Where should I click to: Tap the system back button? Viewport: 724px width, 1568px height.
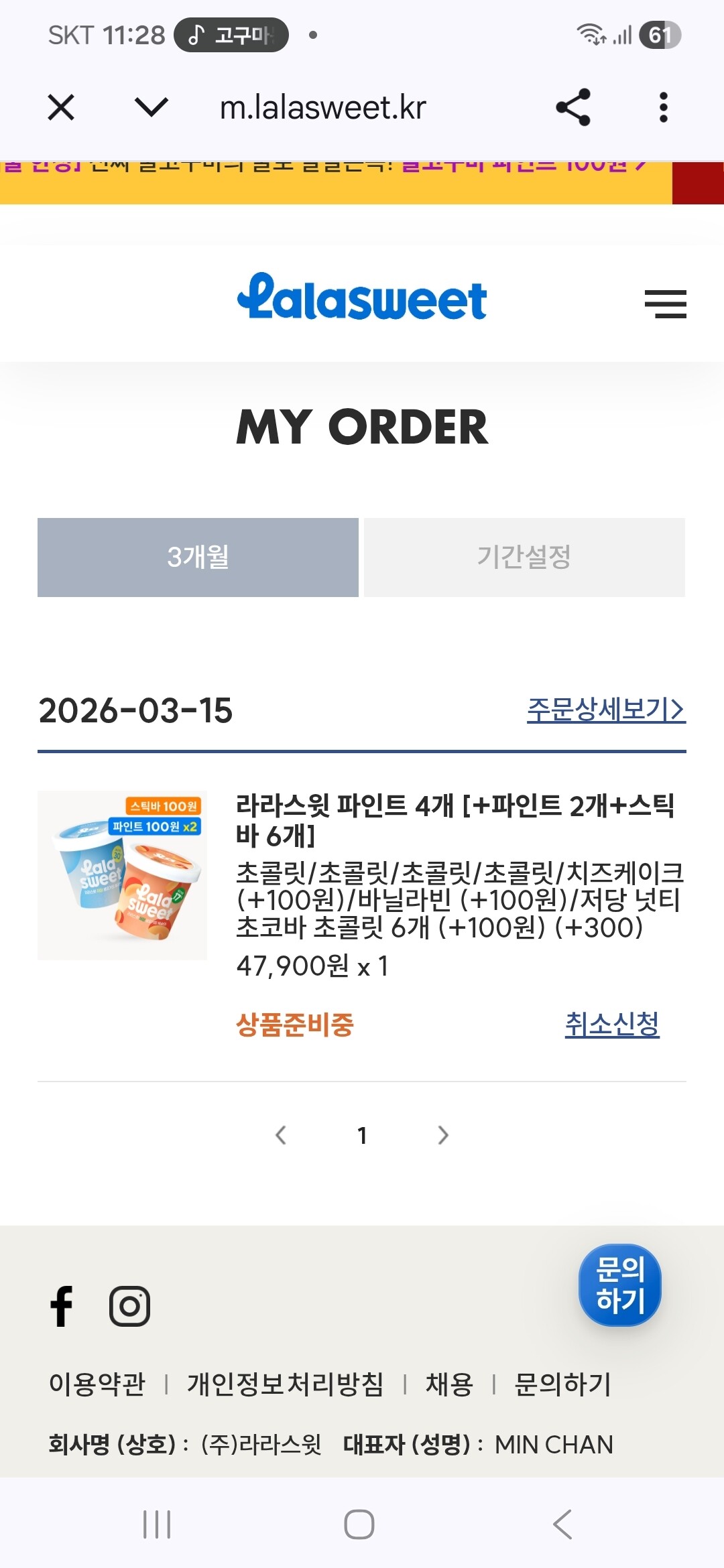562,1524
